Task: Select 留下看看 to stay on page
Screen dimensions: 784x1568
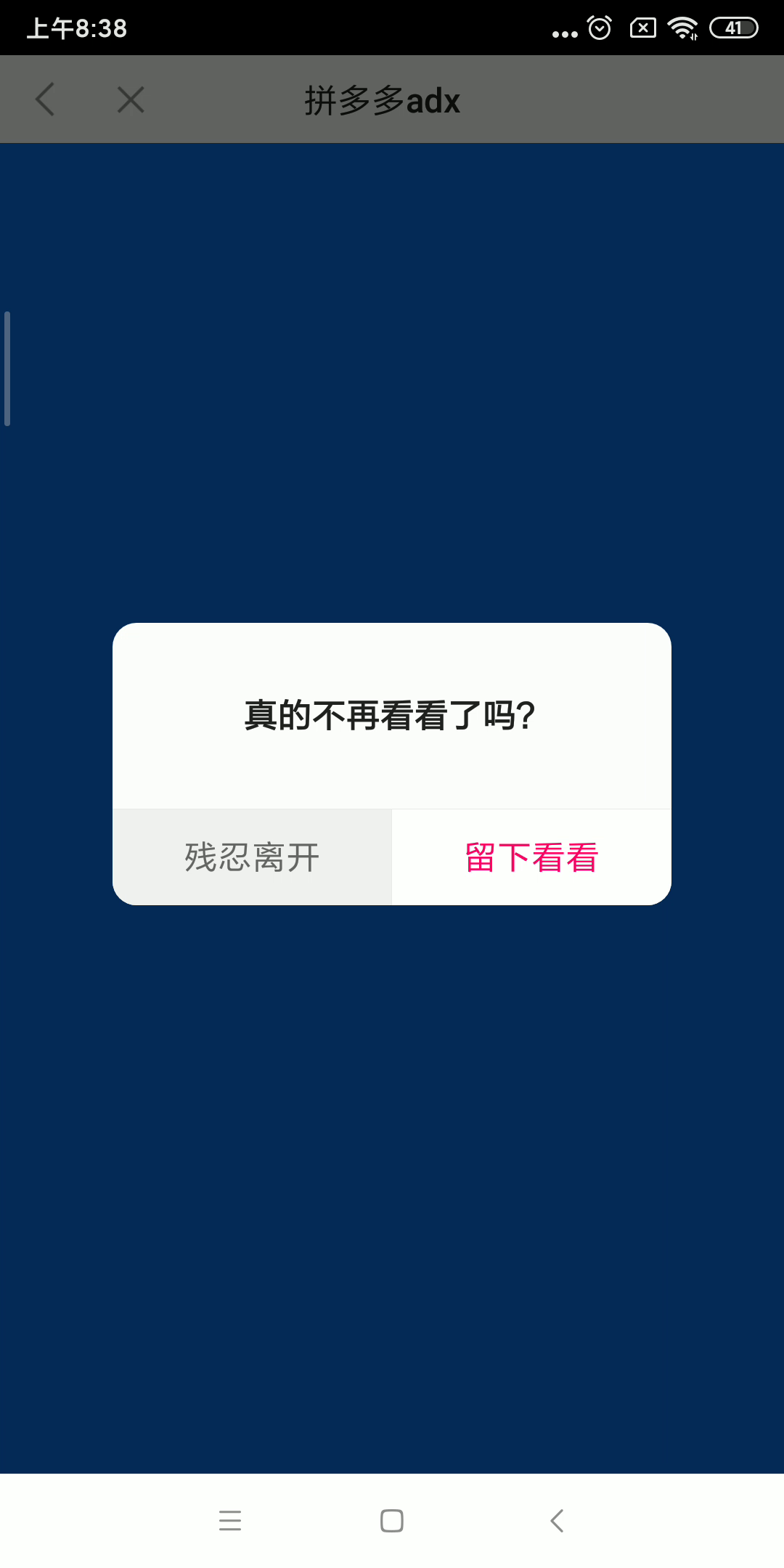Action: (x=531, y=857)
